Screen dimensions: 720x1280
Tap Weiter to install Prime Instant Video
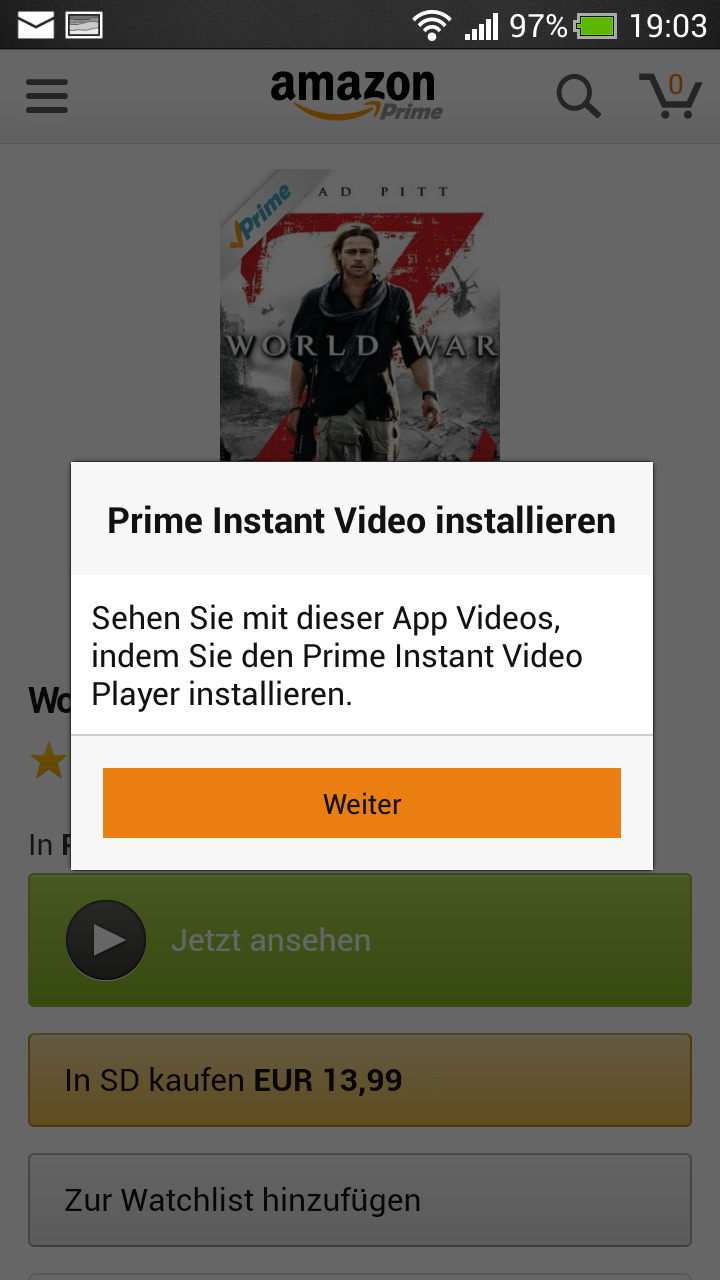coord(361,803)
